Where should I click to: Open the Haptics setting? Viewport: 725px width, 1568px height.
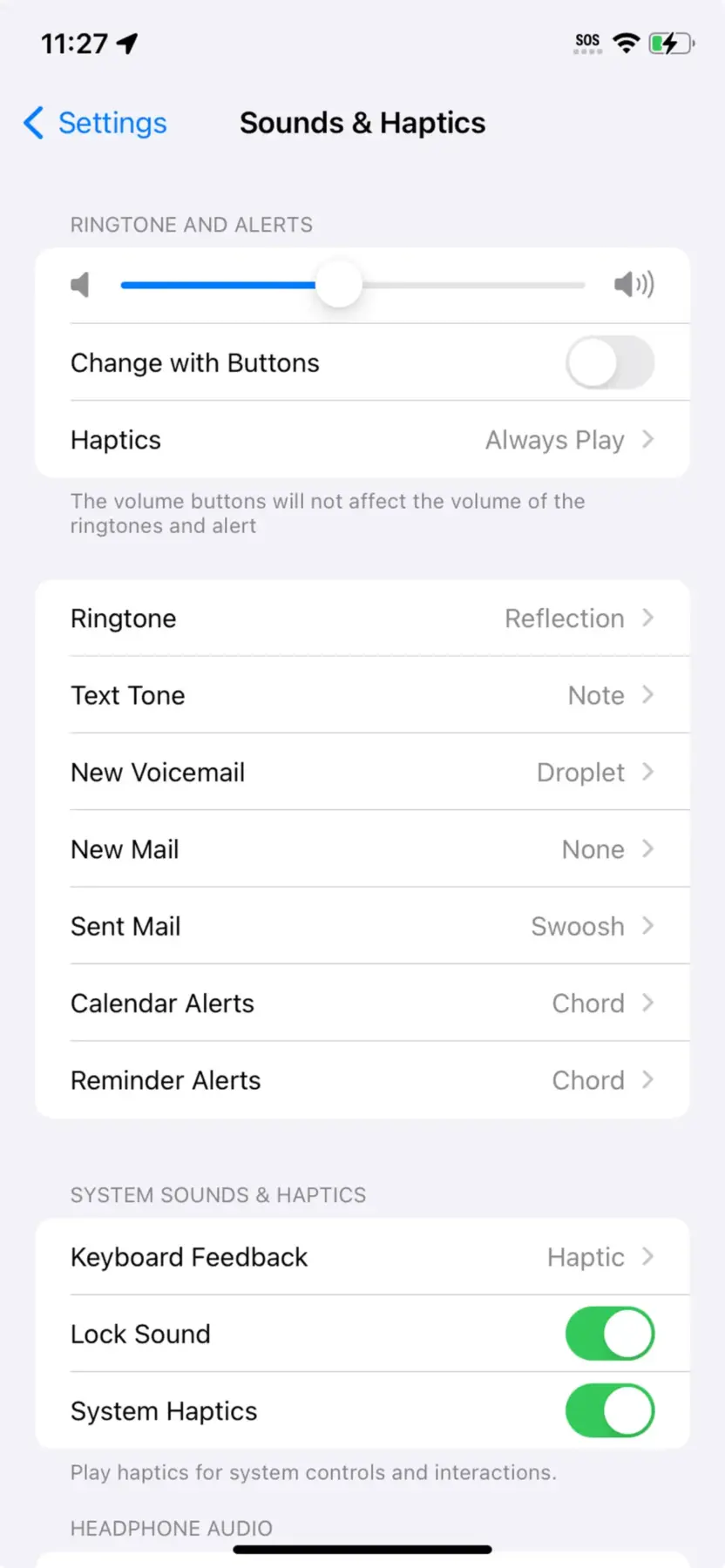pyautogui.click(x=362, y=440)
